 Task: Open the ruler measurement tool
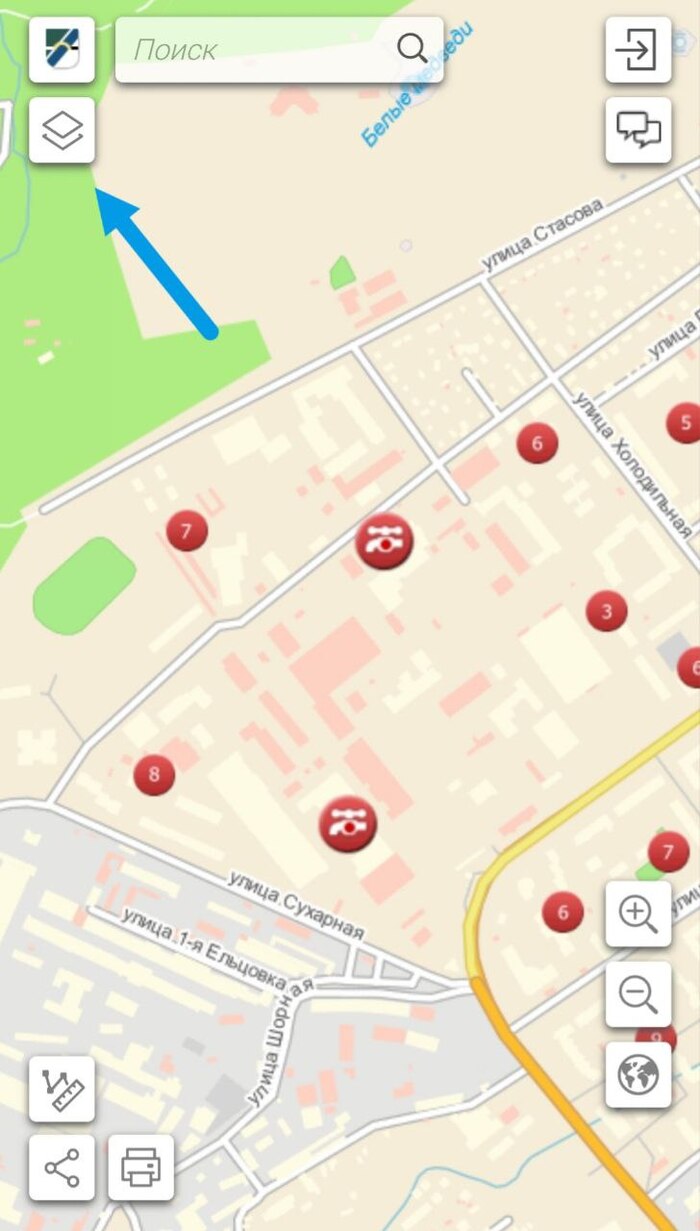(x=62, y=1088)
